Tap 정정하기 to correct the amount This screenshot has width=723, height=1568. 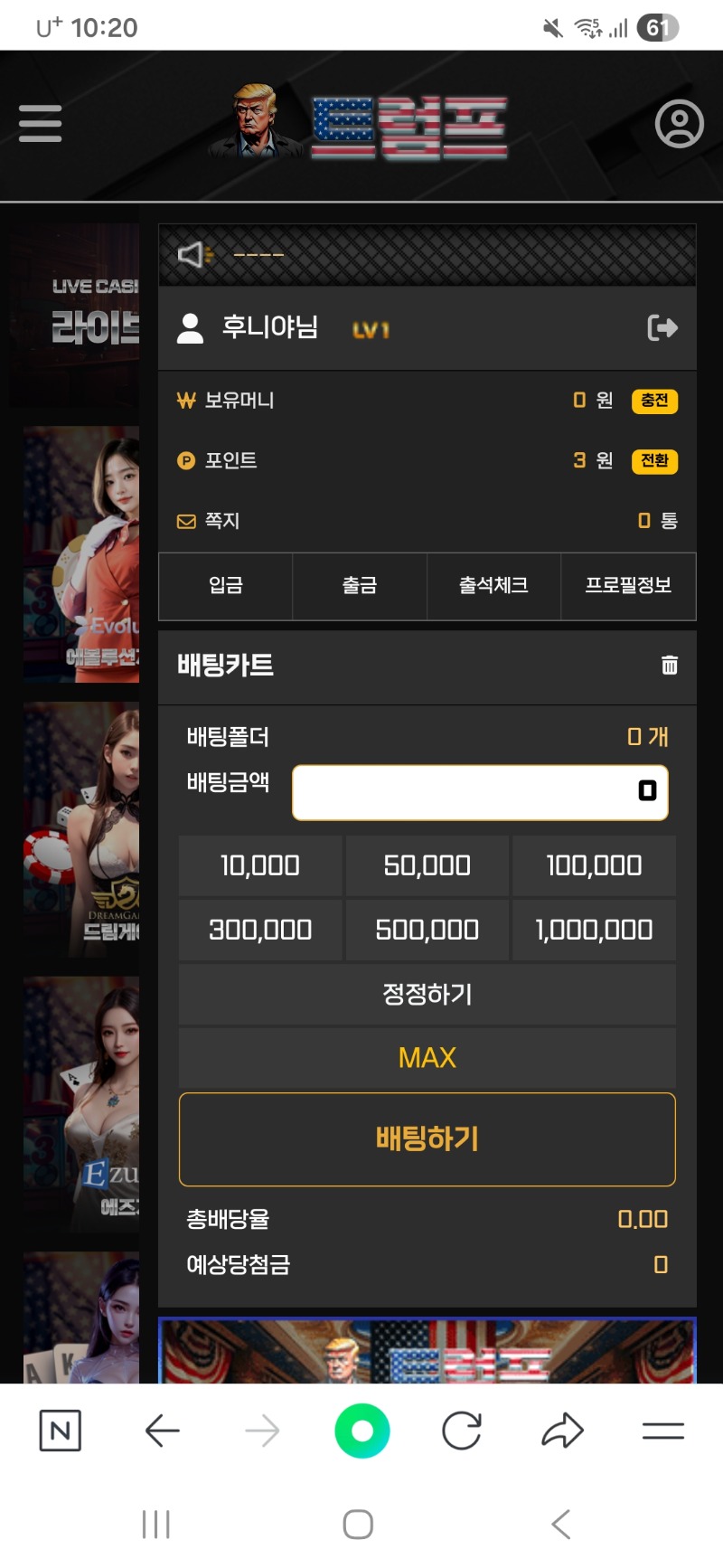click(x=427, y=995)
